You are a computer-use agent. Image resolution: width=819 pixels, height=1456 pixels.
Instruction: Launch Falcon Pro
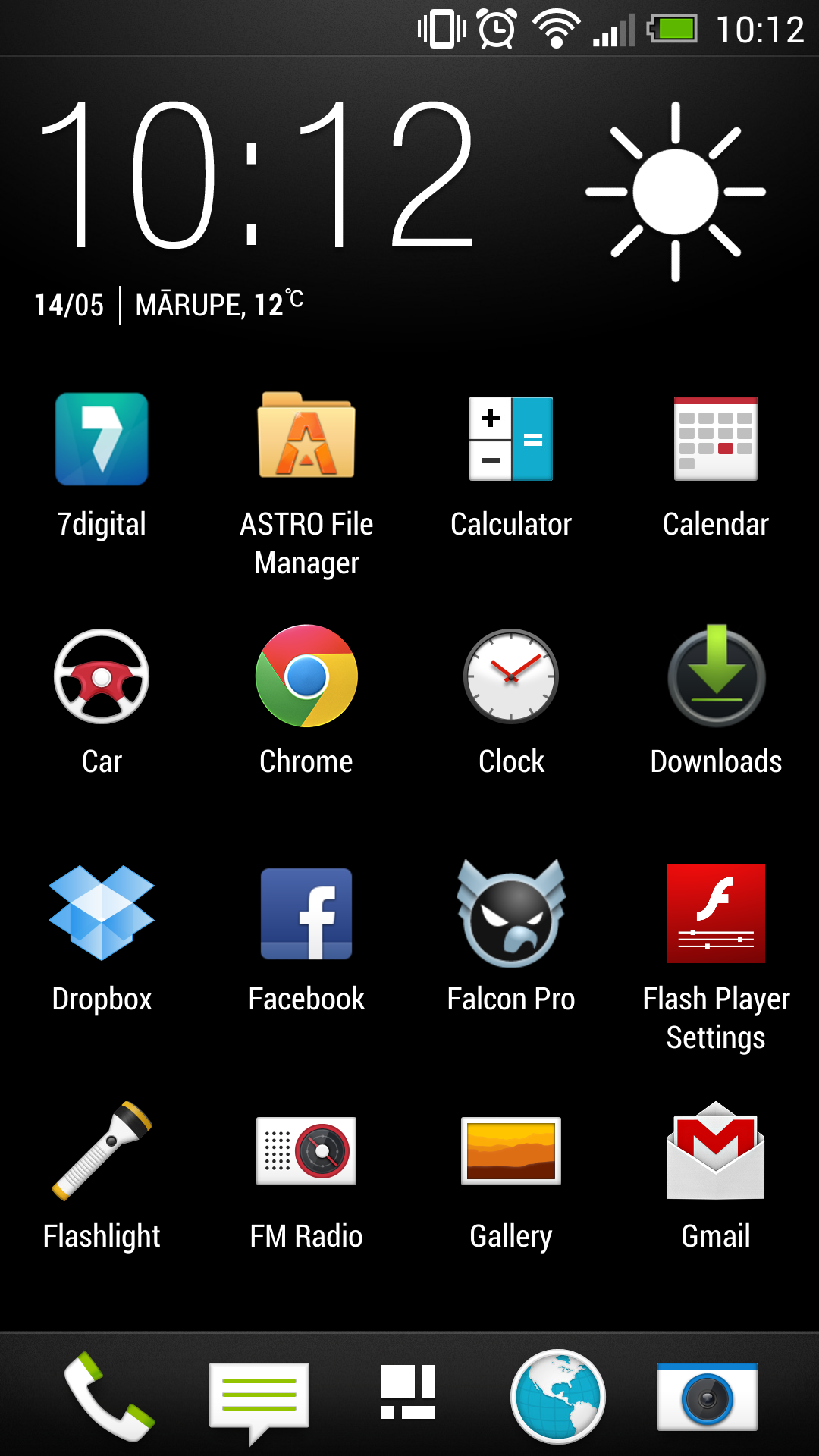(x=511, y=914)
